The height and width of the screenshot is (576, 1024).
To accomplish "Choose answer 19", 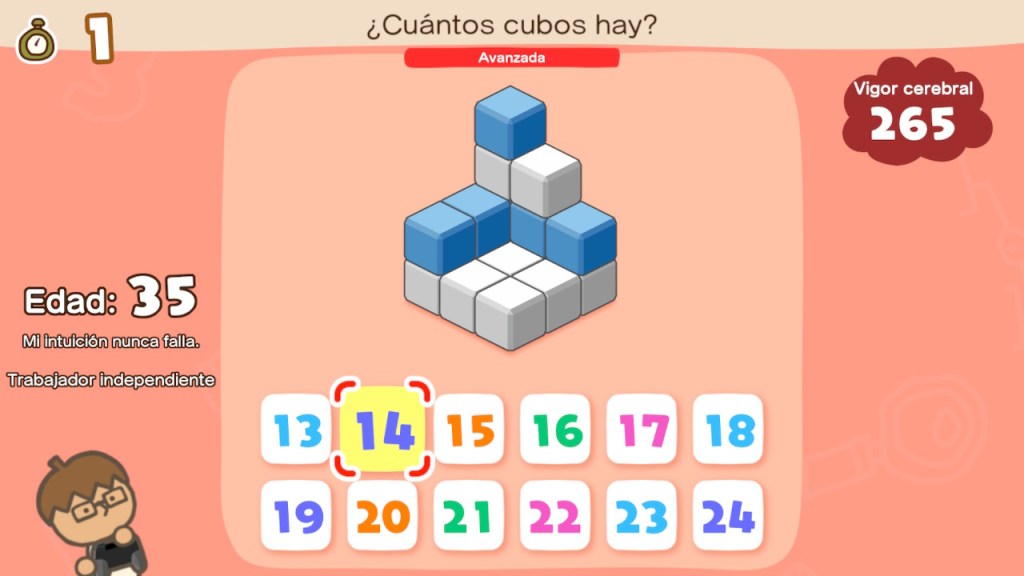I will click(296, 516).
